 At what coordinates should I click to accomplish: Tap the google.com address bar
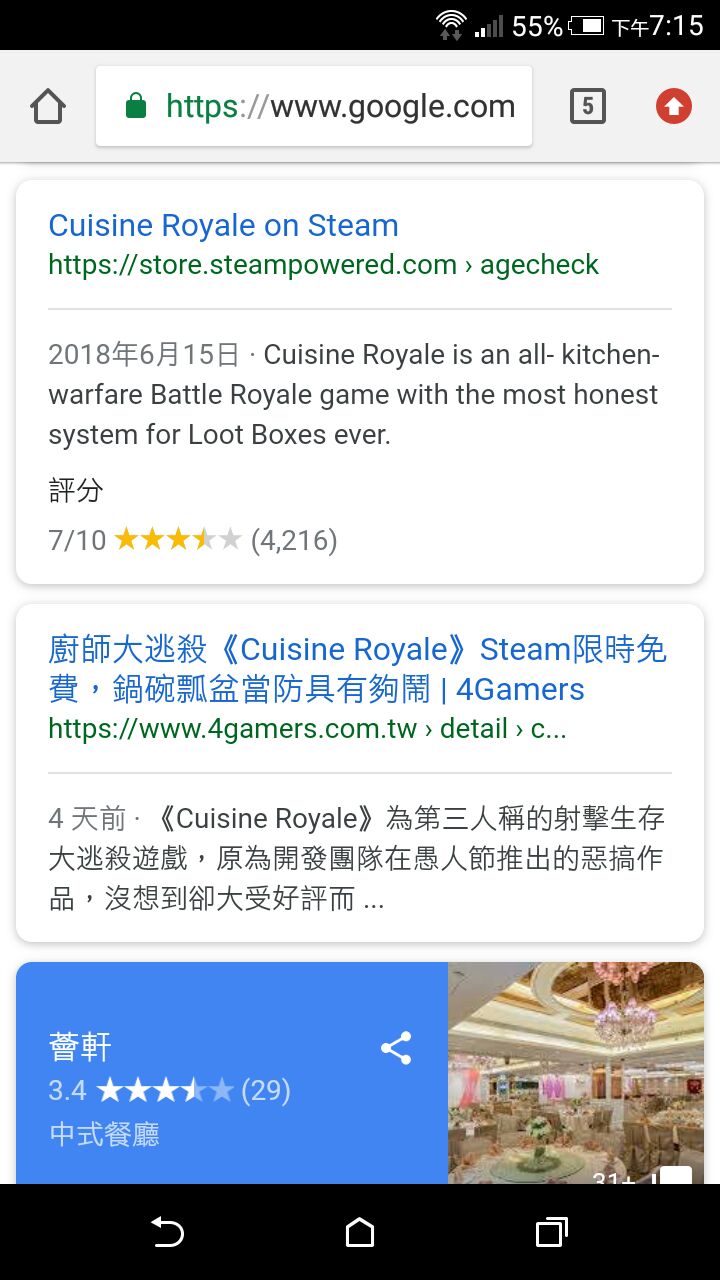tap(314, 106)
